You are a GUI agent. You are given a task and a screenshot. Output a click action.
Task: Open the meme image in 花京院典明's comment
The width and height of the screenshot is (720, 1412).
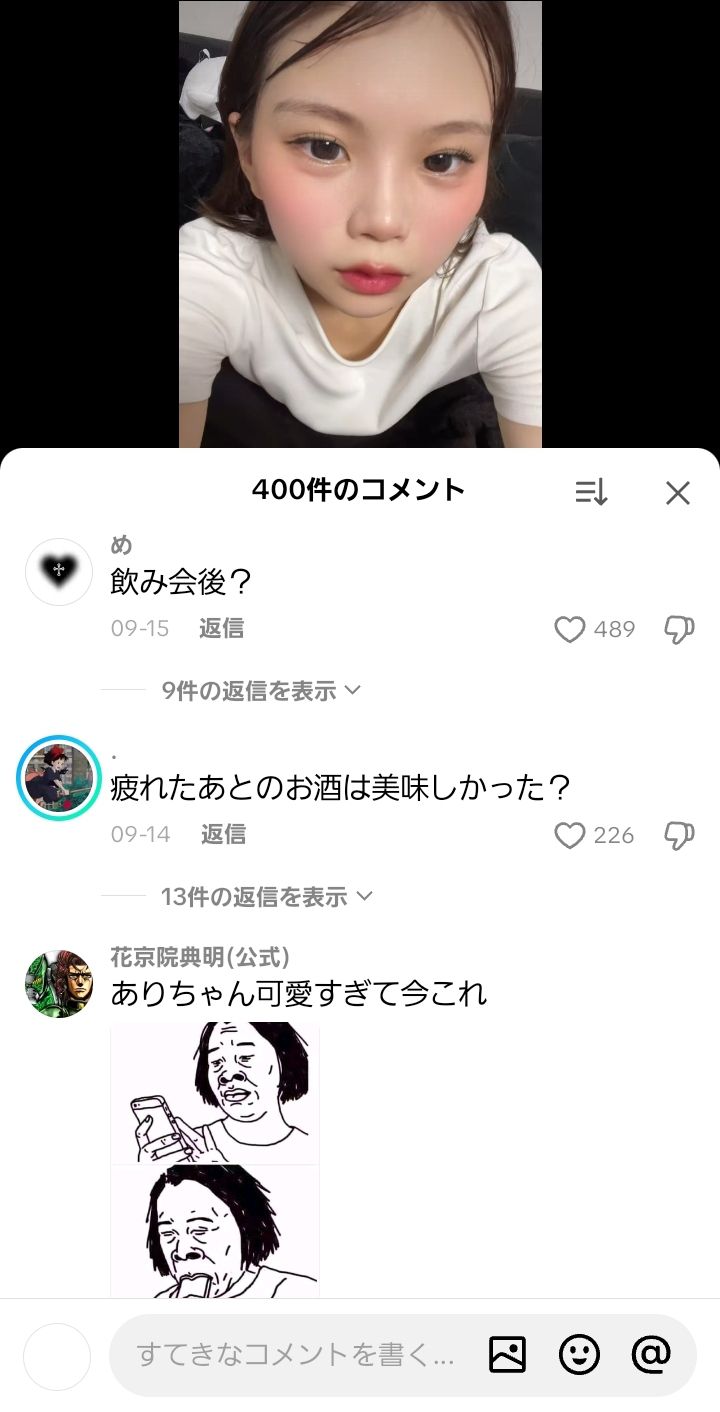214,1160
